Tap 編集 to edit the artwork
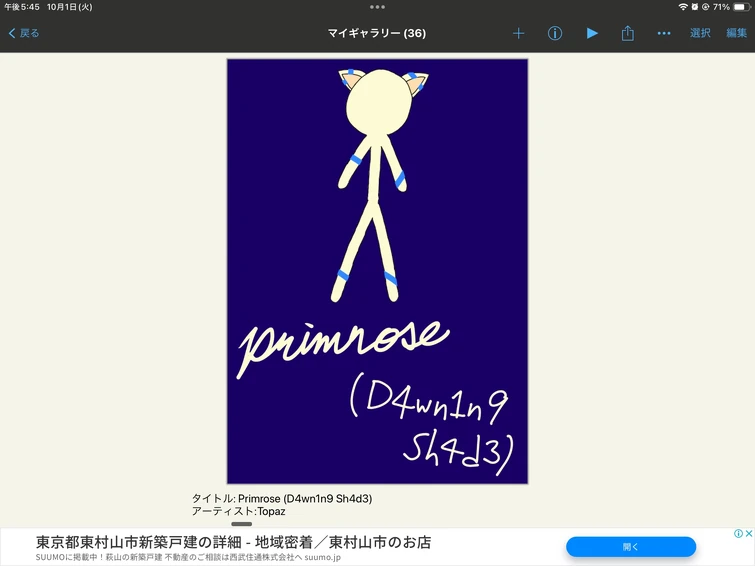The image size is (755, 566). [x=736, y=33]
